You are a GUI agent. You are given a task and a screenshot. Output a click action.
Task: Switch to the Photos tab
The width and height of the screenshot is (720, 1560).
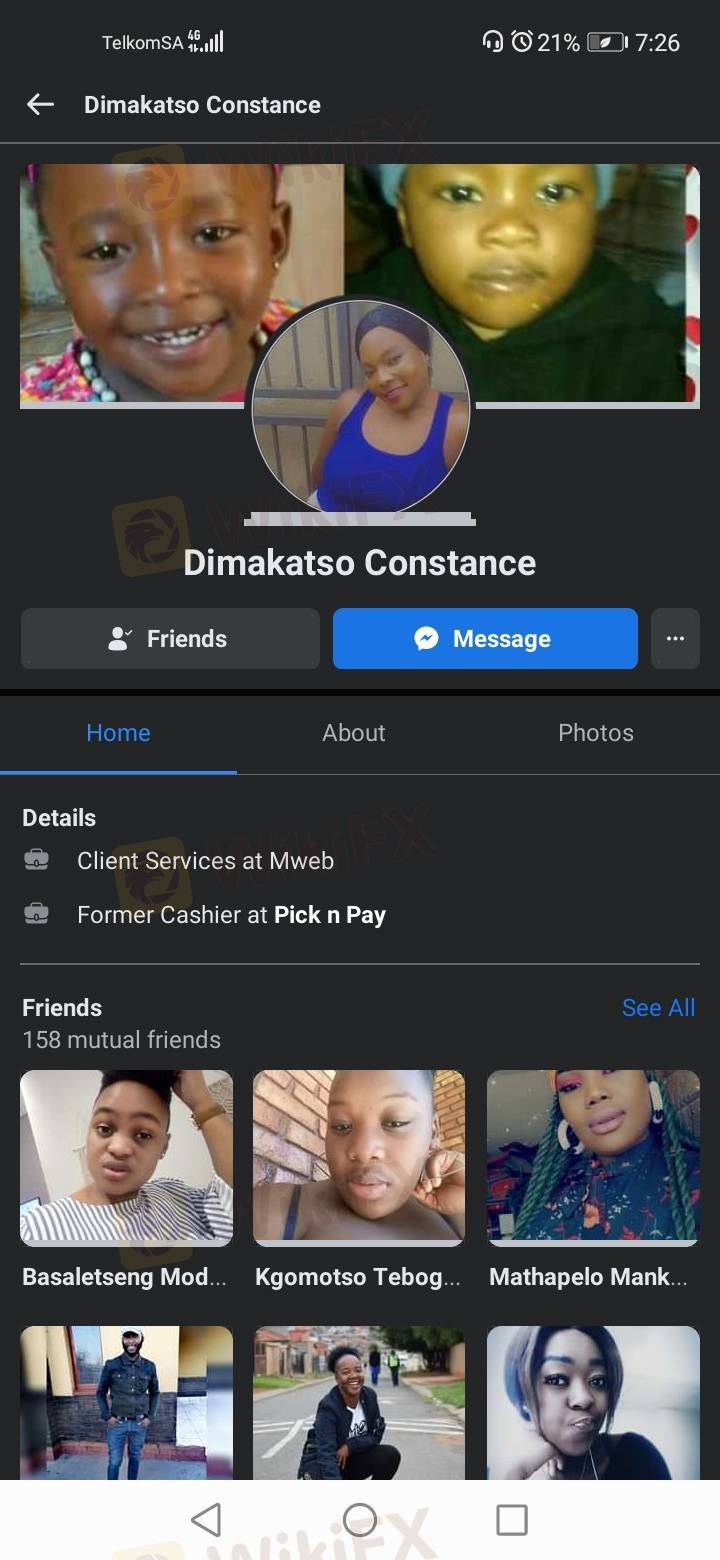click(596, 733)
